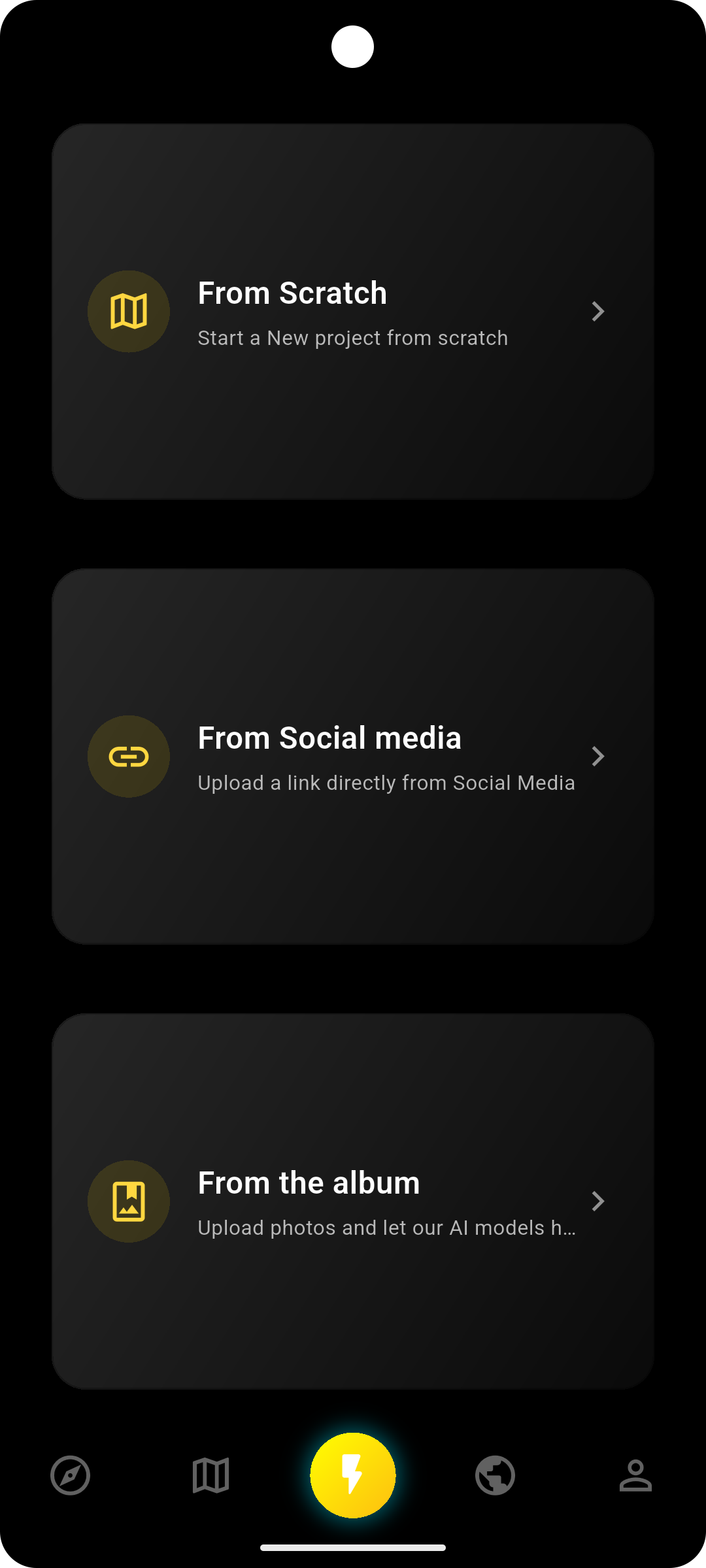Viewport: 706px width, 1568px height.
Task: Select the From Social media option
Action: (353, 757)
